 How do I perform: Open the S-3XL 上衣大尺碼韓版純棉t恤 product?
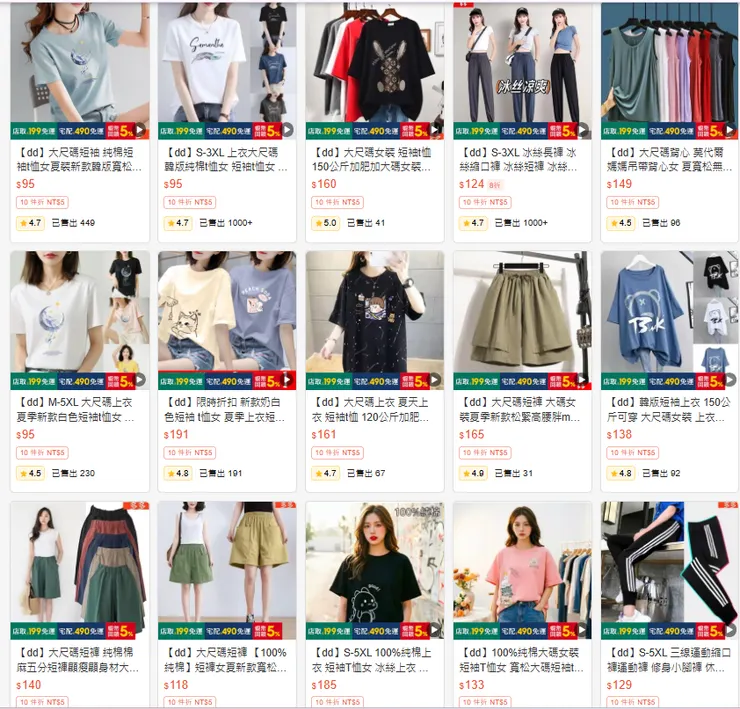[227, 70]
